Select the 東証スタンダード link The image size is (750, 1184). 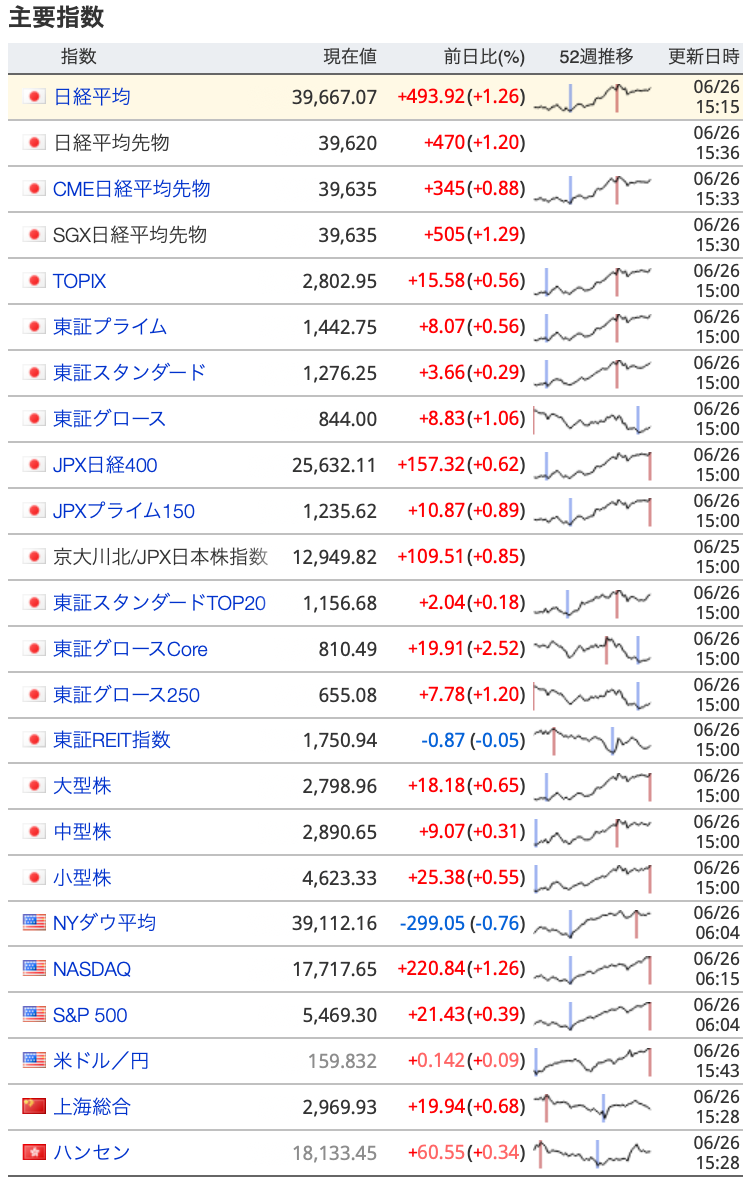click(x=129, y=373)
